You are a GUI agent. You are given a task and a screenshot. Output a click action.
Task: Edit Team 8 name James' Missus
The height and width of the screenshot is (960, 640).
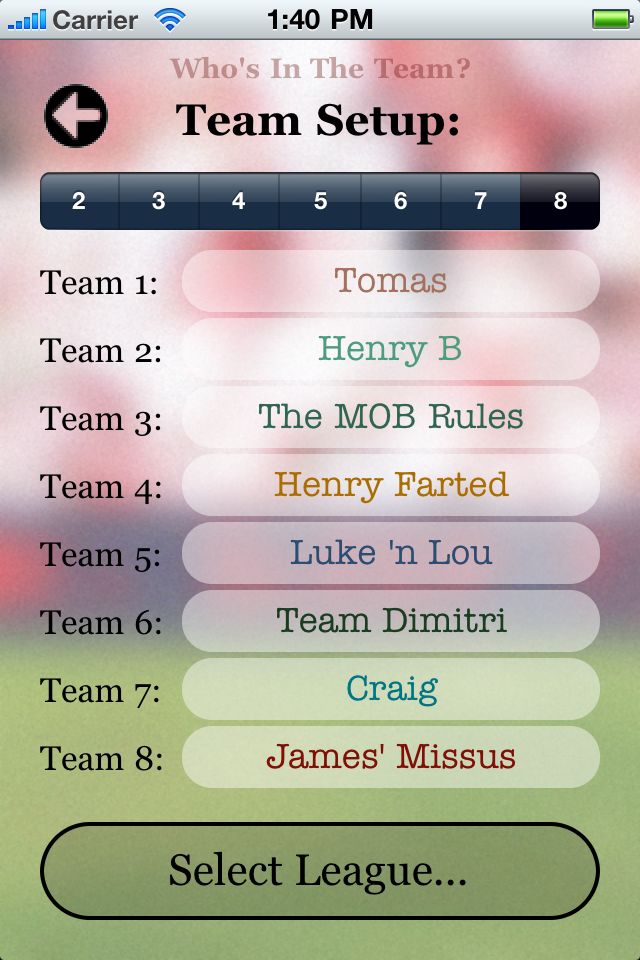click(x=391, y=757)
